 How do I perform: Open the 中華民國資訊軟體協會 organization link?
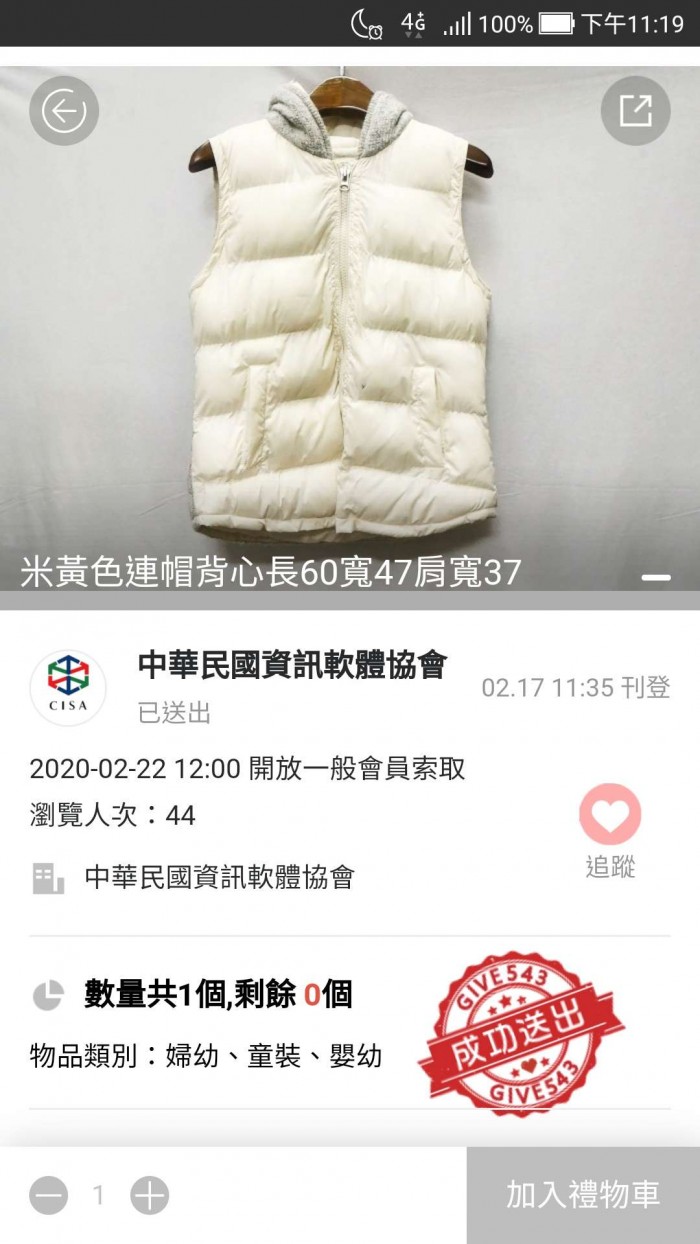[220, 878]
